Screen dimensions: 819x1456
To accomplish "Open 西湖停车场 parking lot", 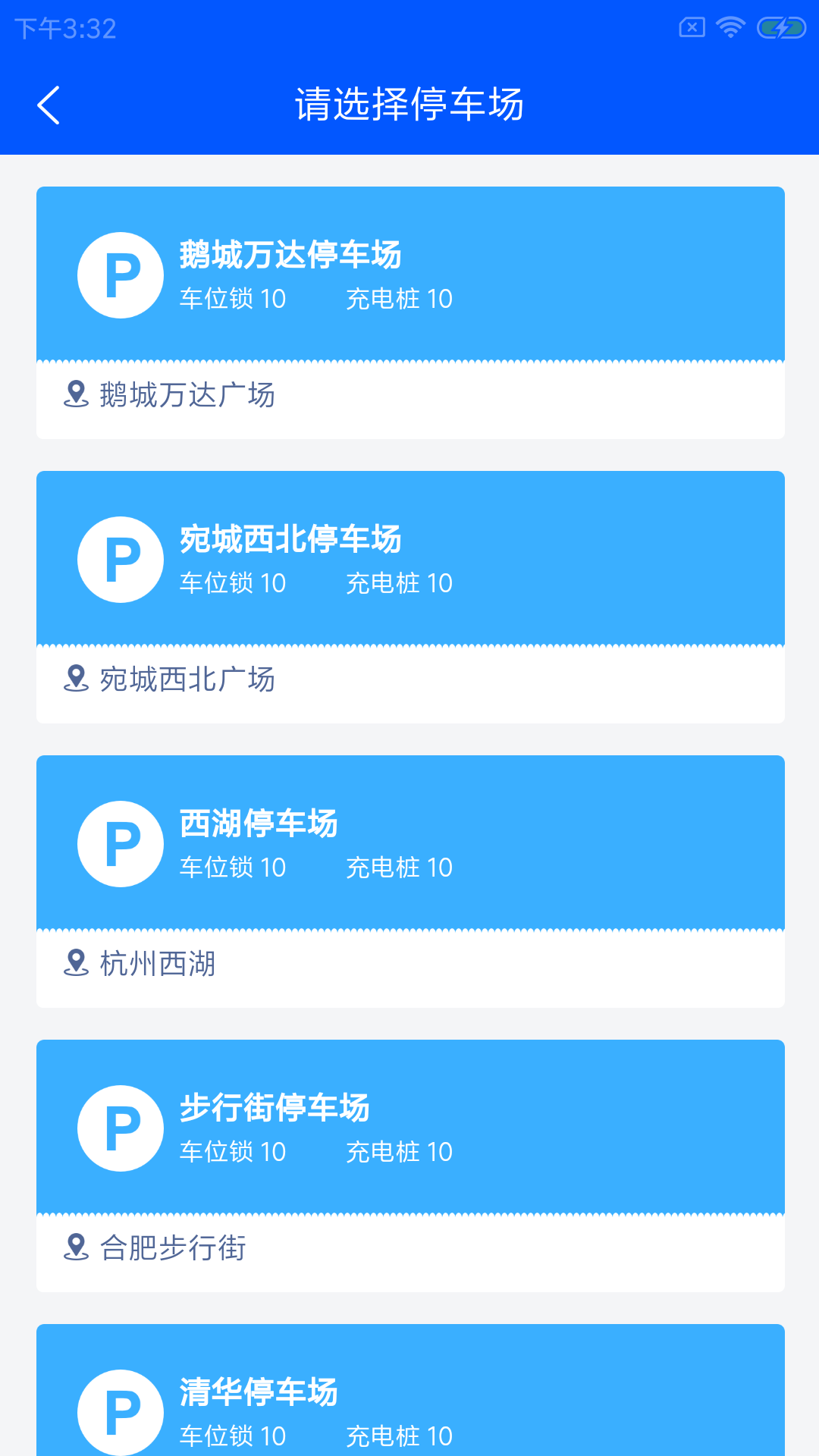I will pyautogui.click(x=409, y=880).
